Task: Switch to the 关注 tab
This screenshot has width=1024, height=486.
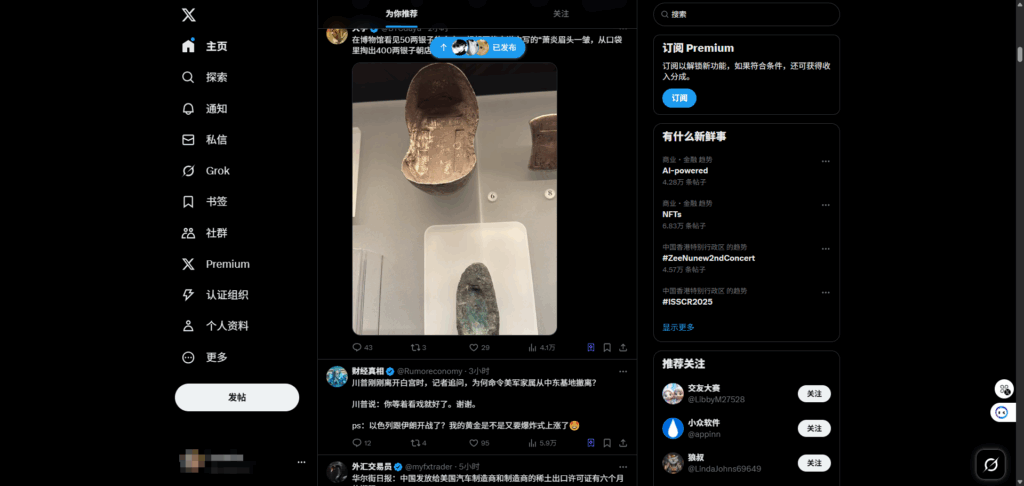Action: [x=561, y=14]
